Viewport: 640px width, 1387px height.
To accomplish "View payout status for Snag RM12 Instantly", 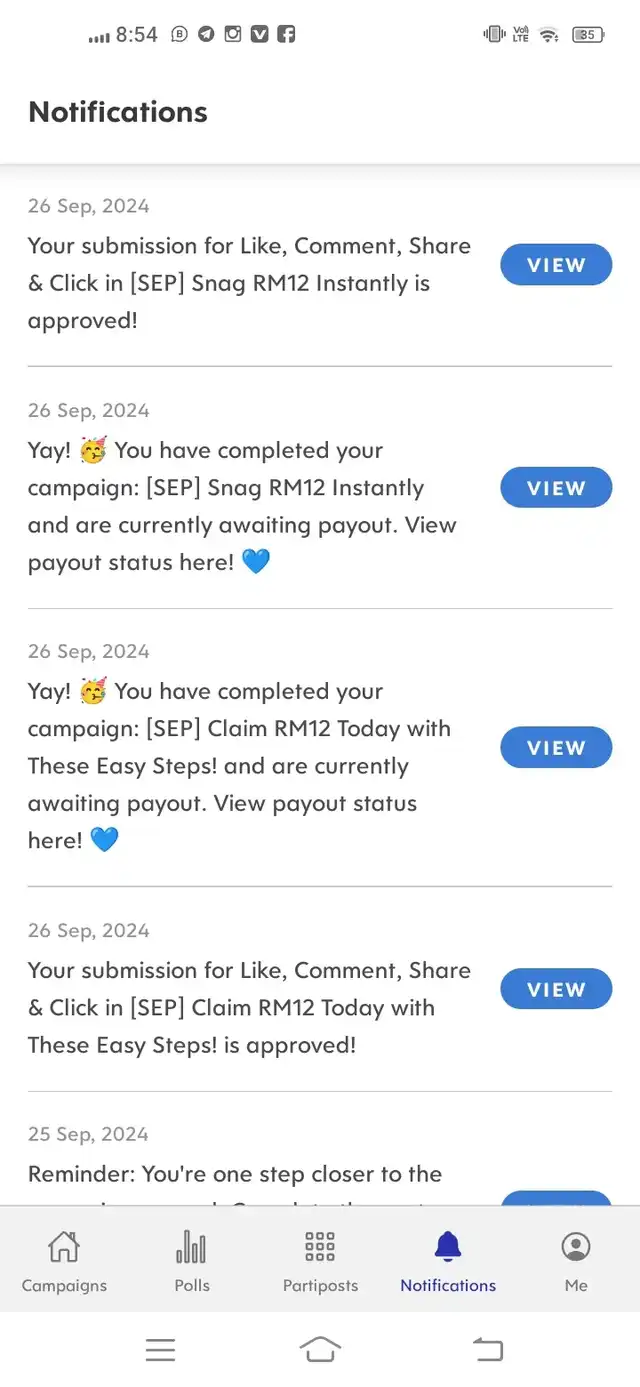I will (556, 488).
